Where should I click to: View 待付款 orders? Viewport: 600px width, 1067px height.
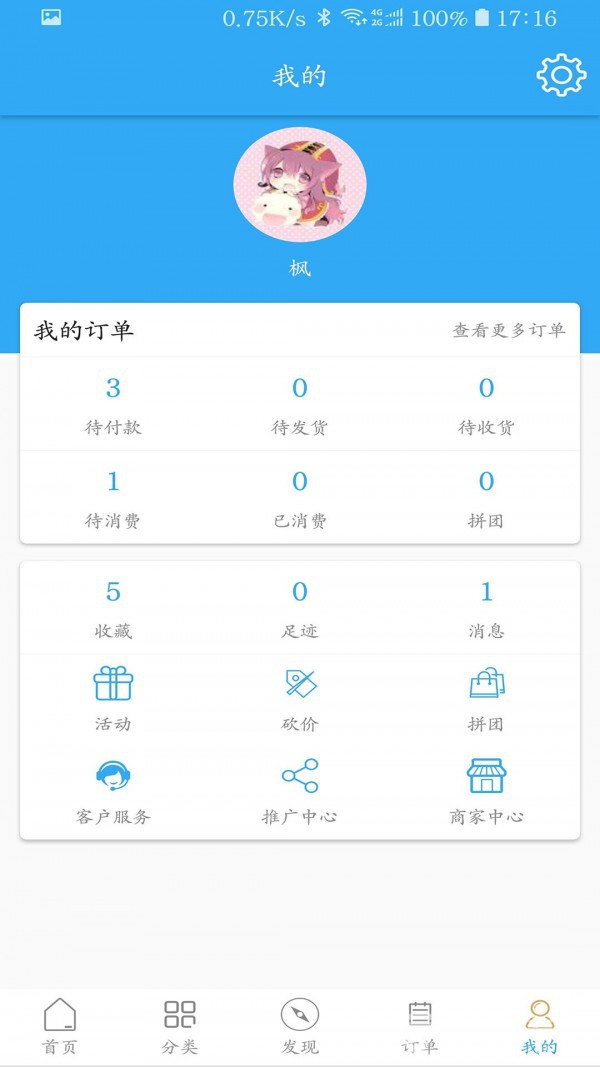coord(113,405)
